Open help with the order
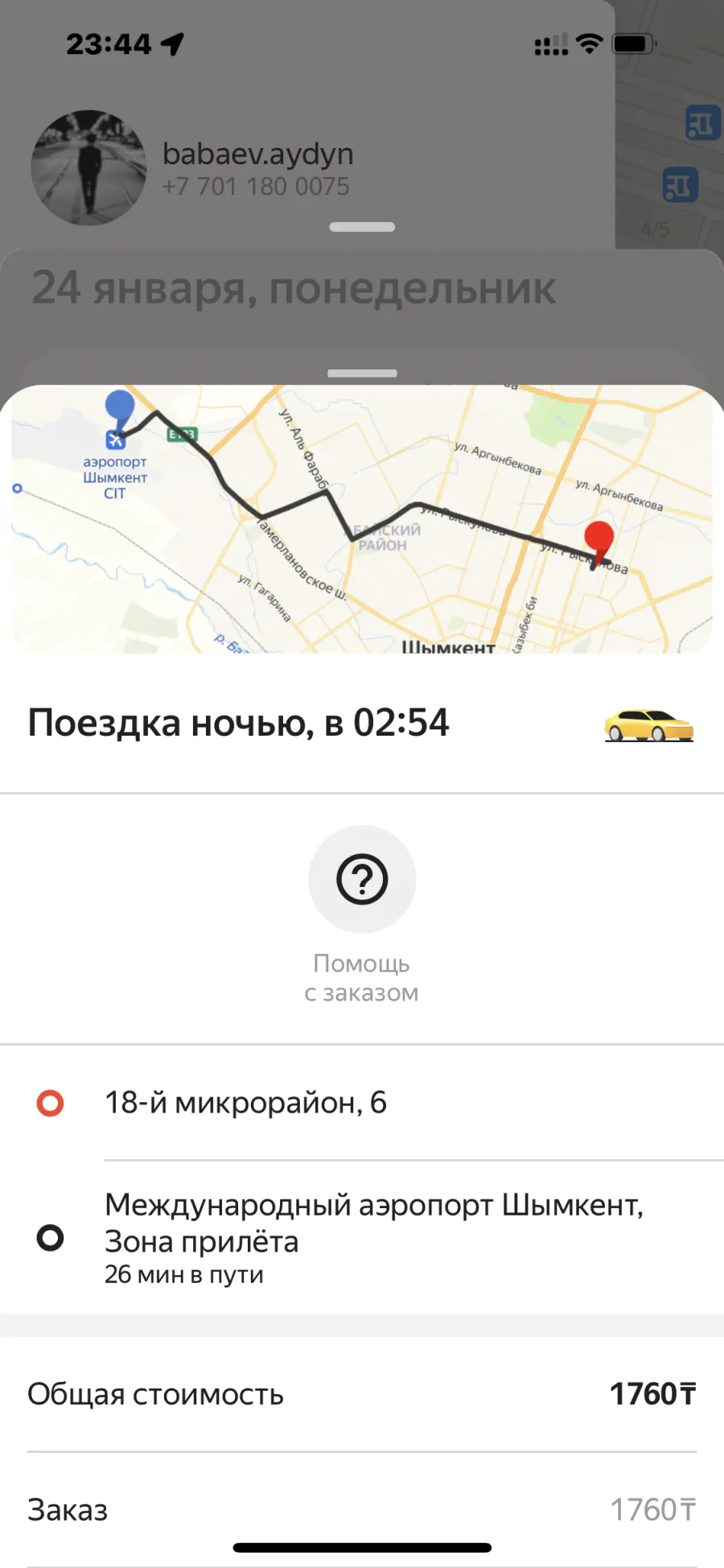The height and width of the screenshot is (1568, 724). 362,915
